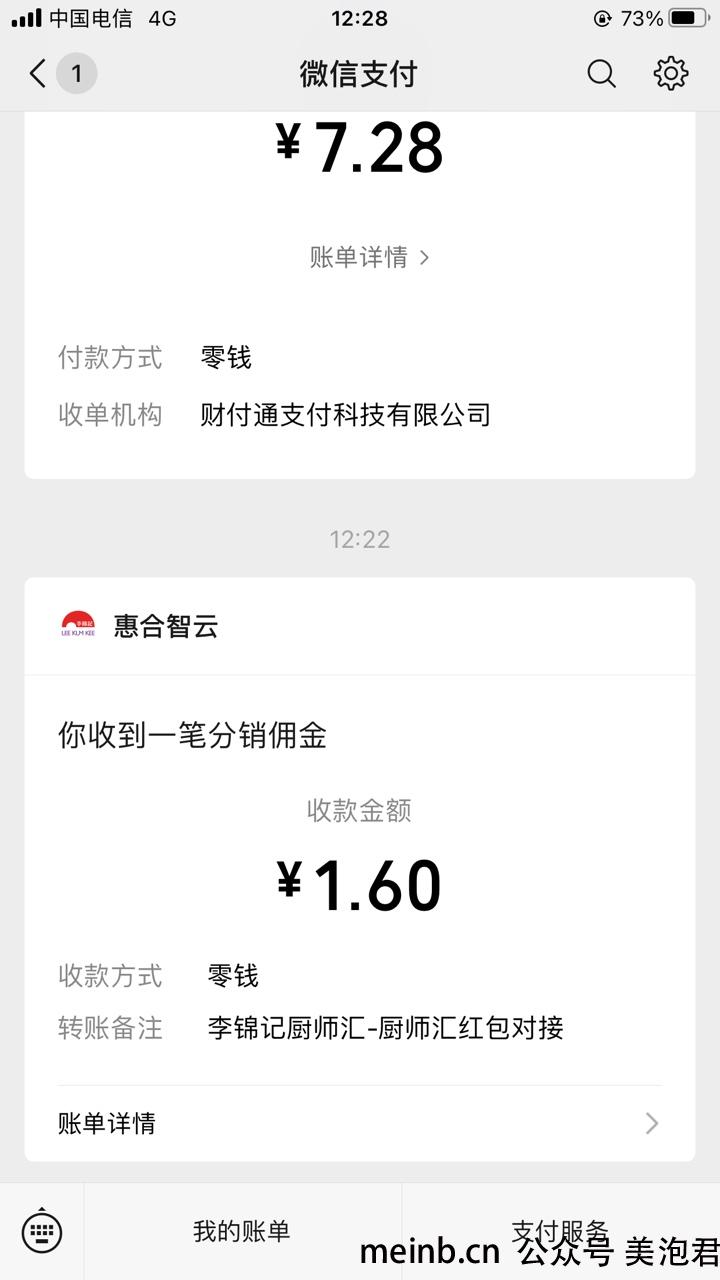Open the 支付服务 menu
The width and height of the screenshot is (720, 1280).
(x=560, y=1231)
